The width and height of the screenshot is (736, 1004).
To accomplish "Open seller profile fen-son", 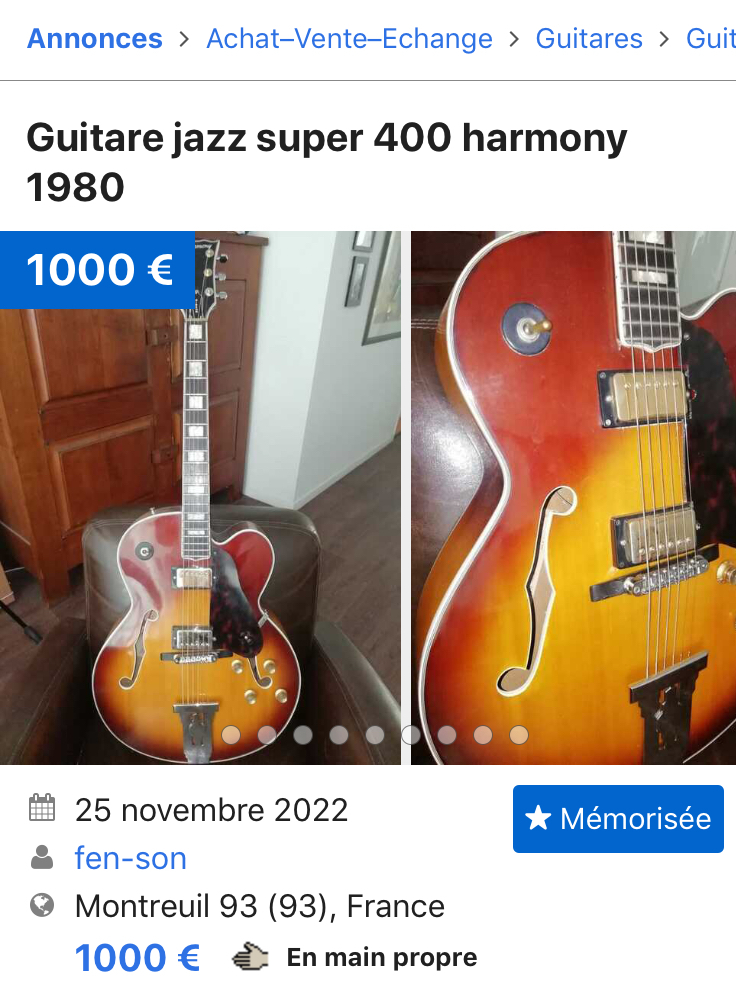I will click(x=130, y=858).
